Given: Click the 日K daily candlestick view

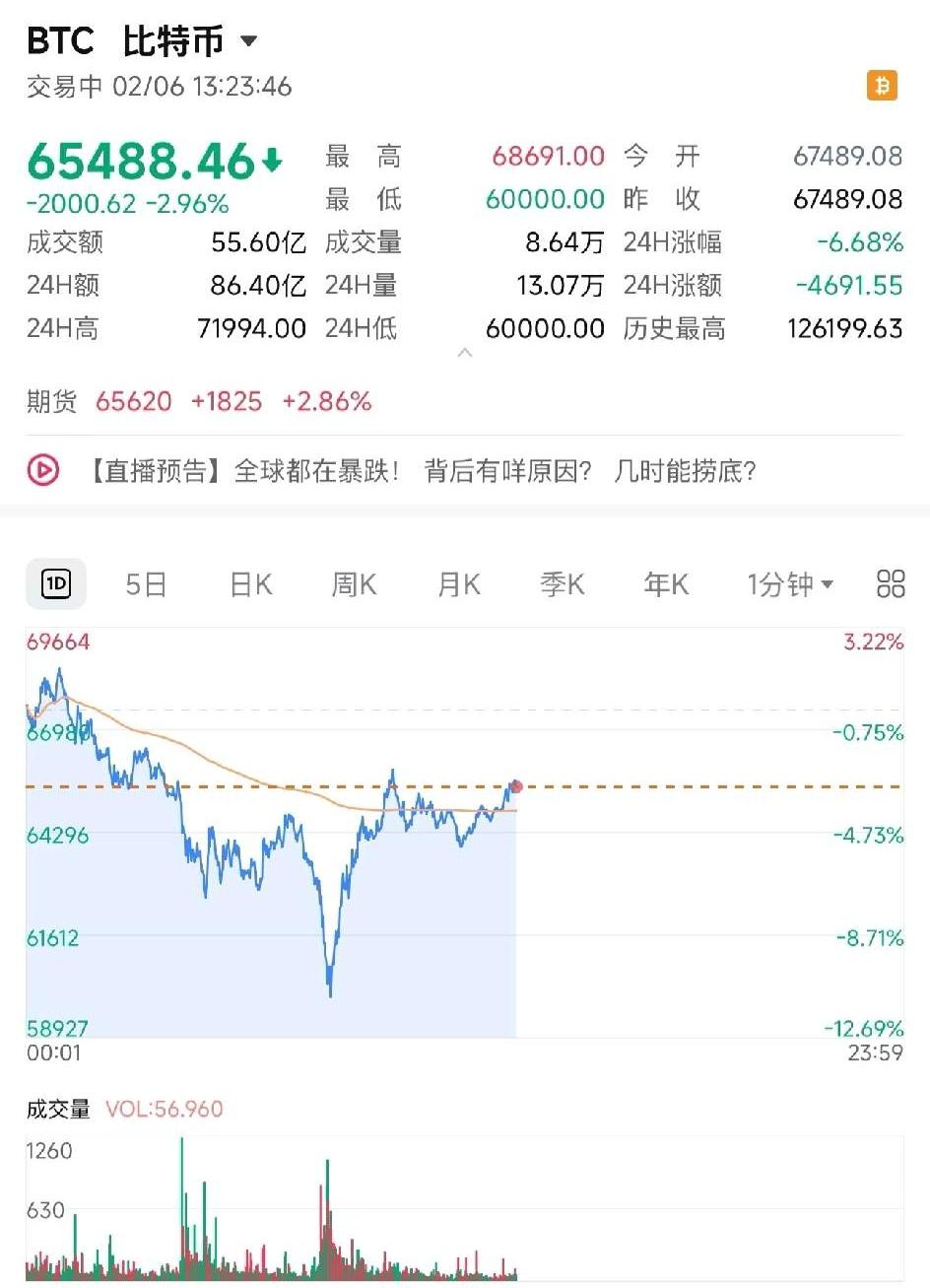Looking at the screenshot, I should (x=249, y=583).
